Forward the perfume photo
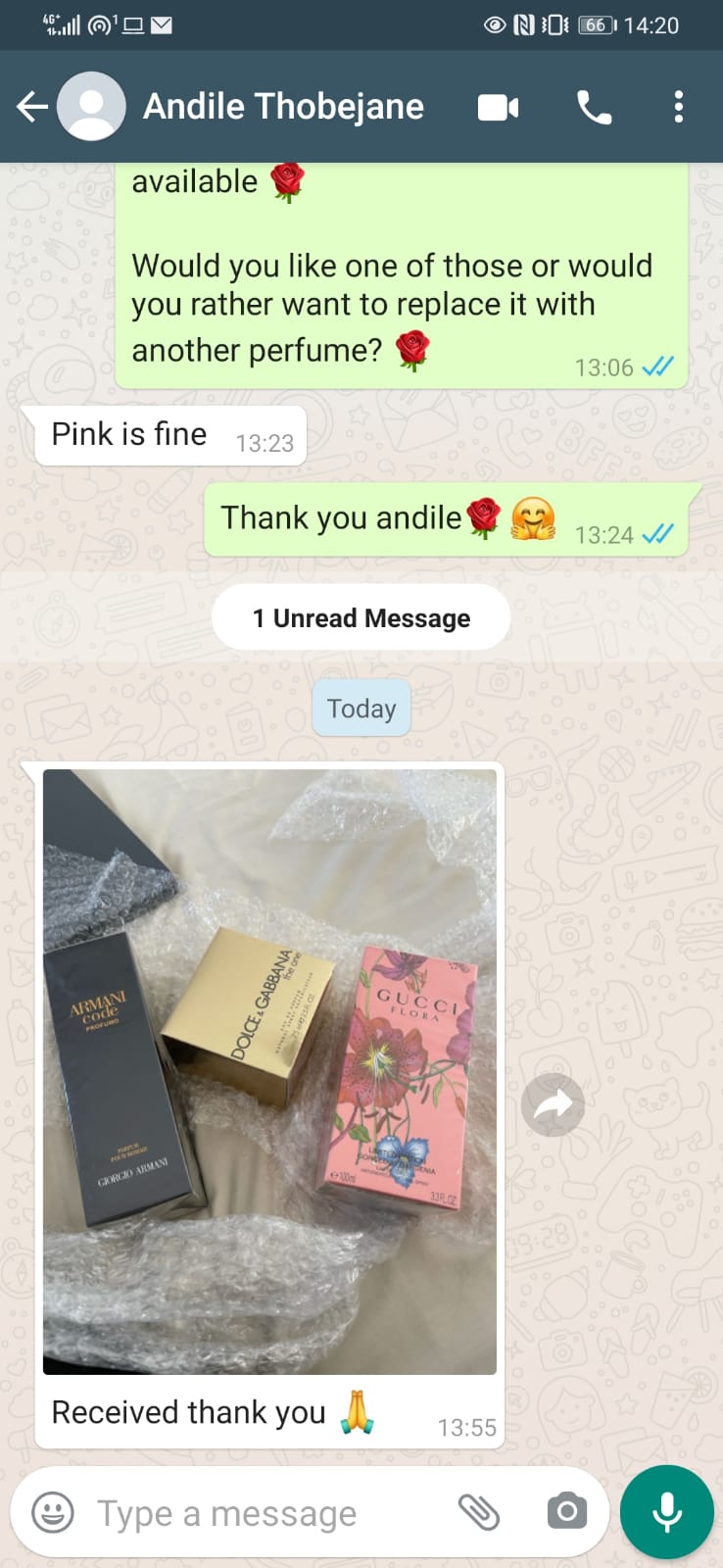This screenshot has height=1568, width=723. 554,1105
